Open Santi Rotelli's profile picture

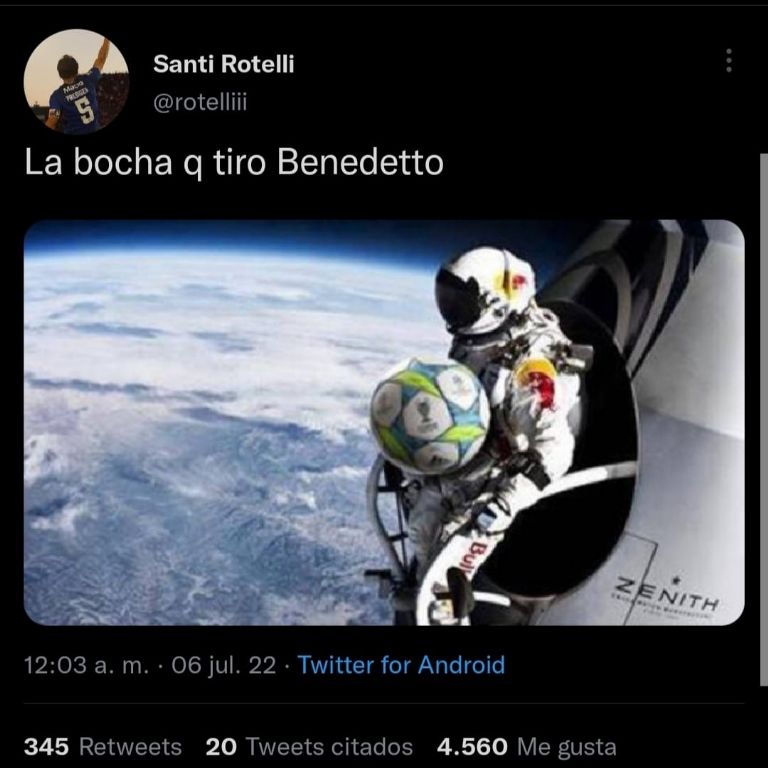(x=76, y=82)
